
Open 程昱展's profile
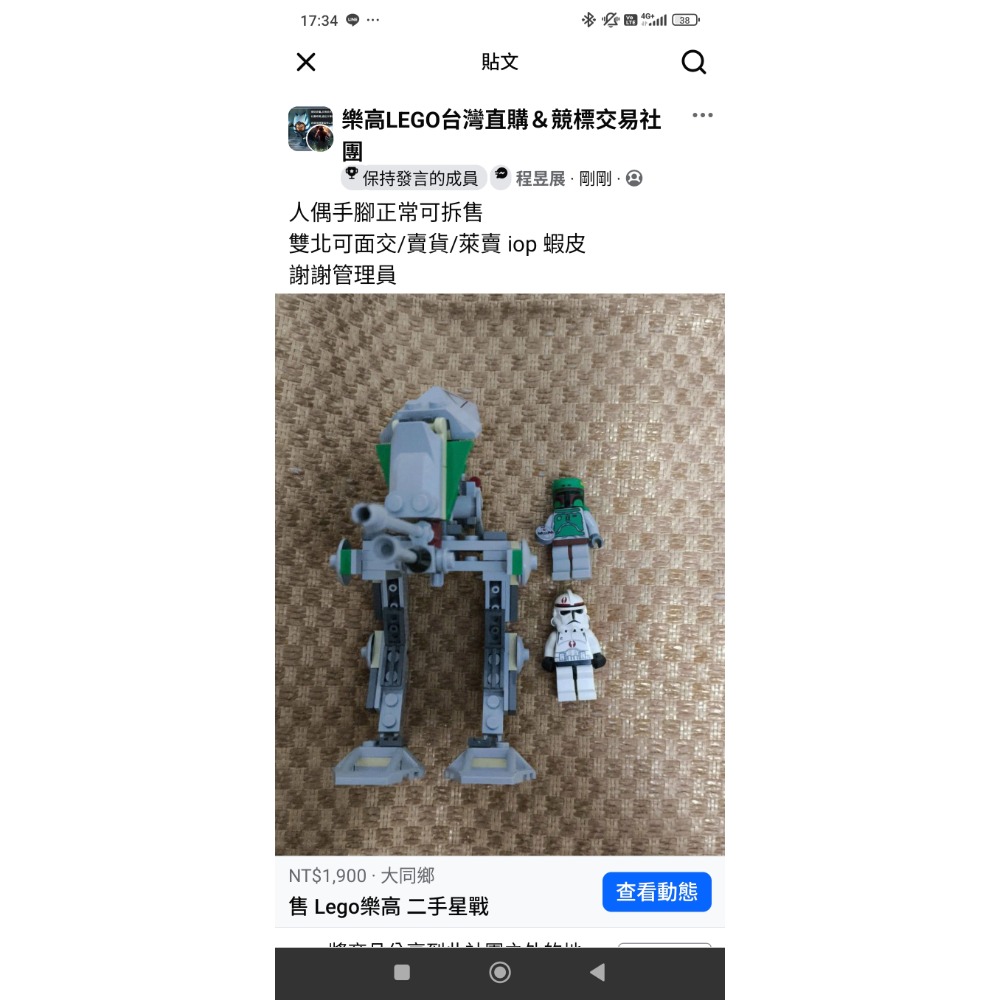tap(541, 179)
